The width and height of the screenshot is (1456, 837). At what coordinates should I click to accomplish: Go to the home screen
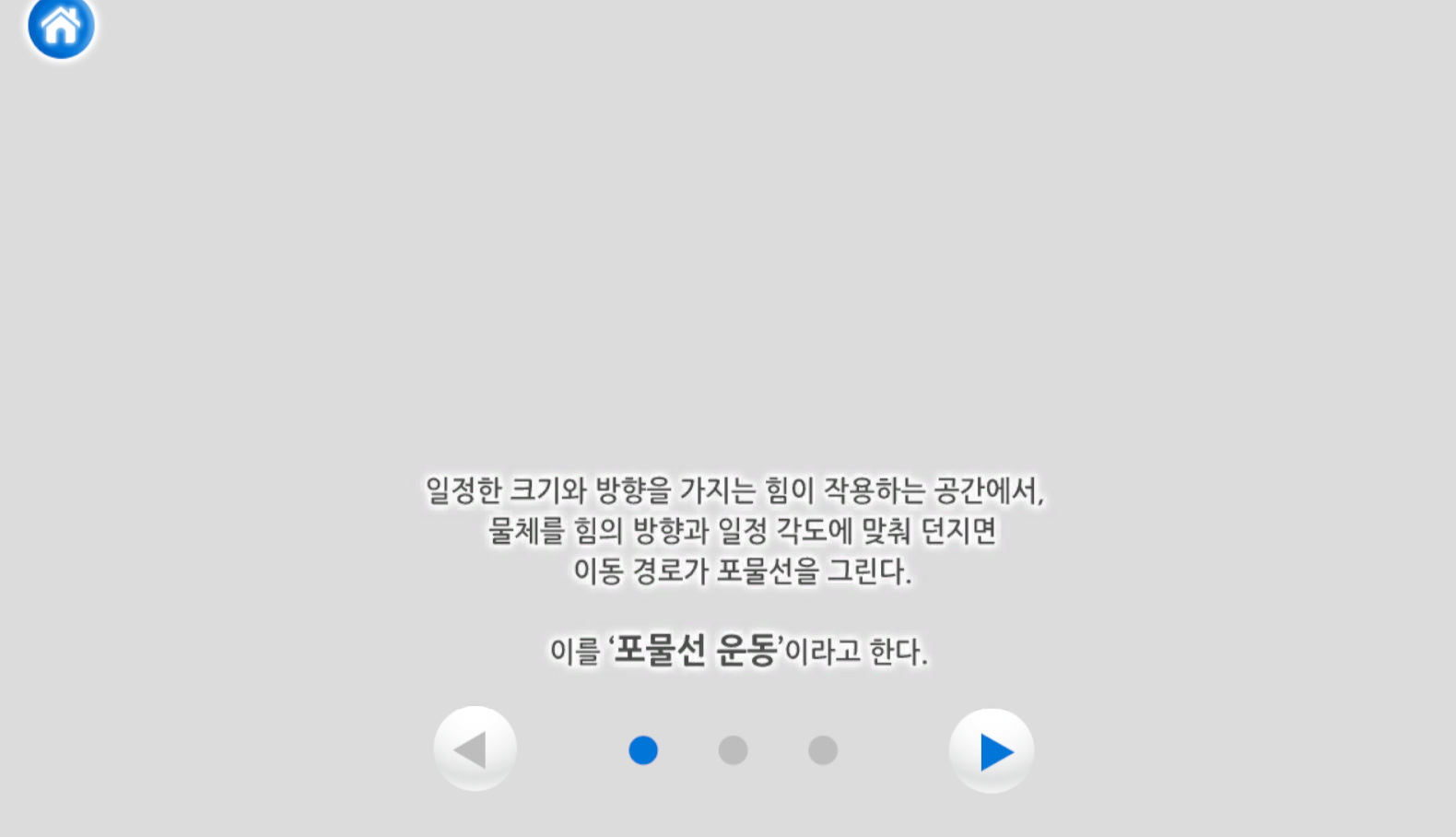click(x=61, y=27)
